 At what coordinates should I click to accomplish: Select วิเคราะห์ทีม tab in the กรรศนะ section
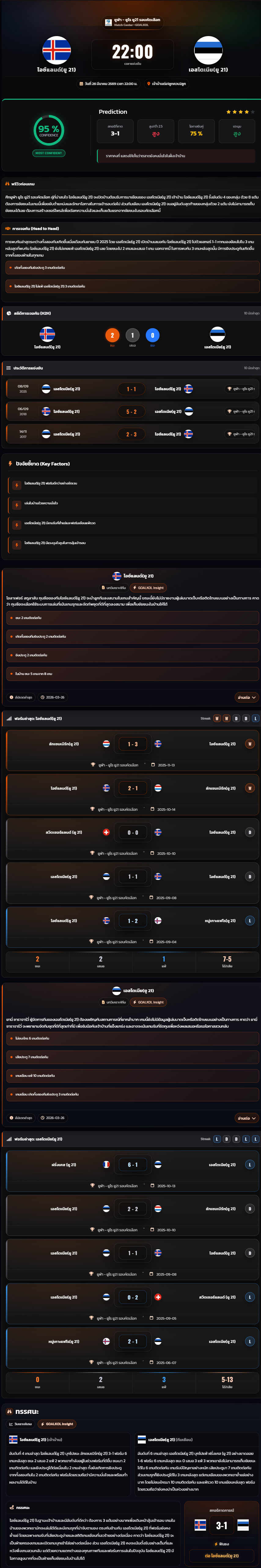21,1424
